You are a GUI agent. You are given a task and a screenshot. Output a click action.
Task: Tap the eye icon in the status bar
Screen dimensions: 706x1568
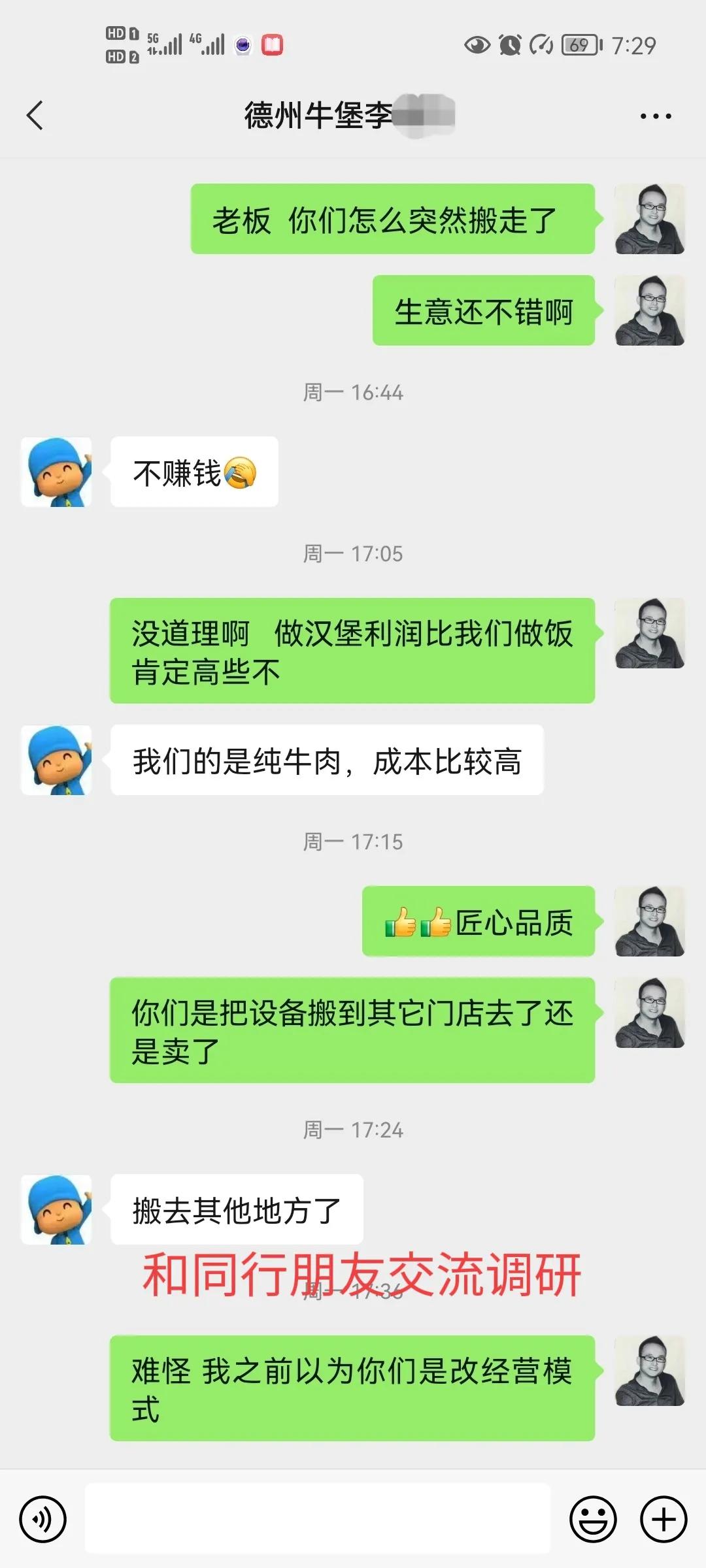pos(477,46)
